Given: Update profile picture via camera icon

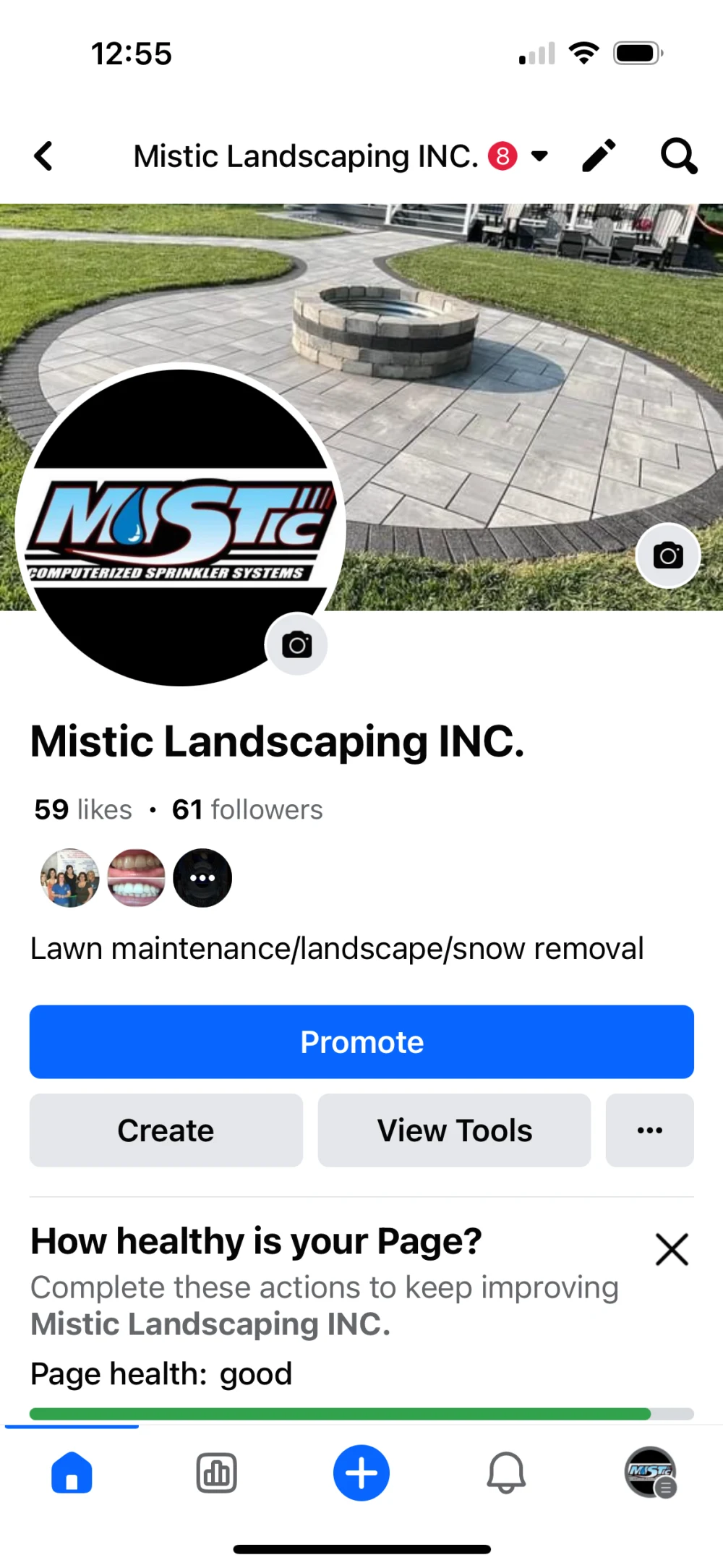Looking at the screenshot, I should pos(296,644).
